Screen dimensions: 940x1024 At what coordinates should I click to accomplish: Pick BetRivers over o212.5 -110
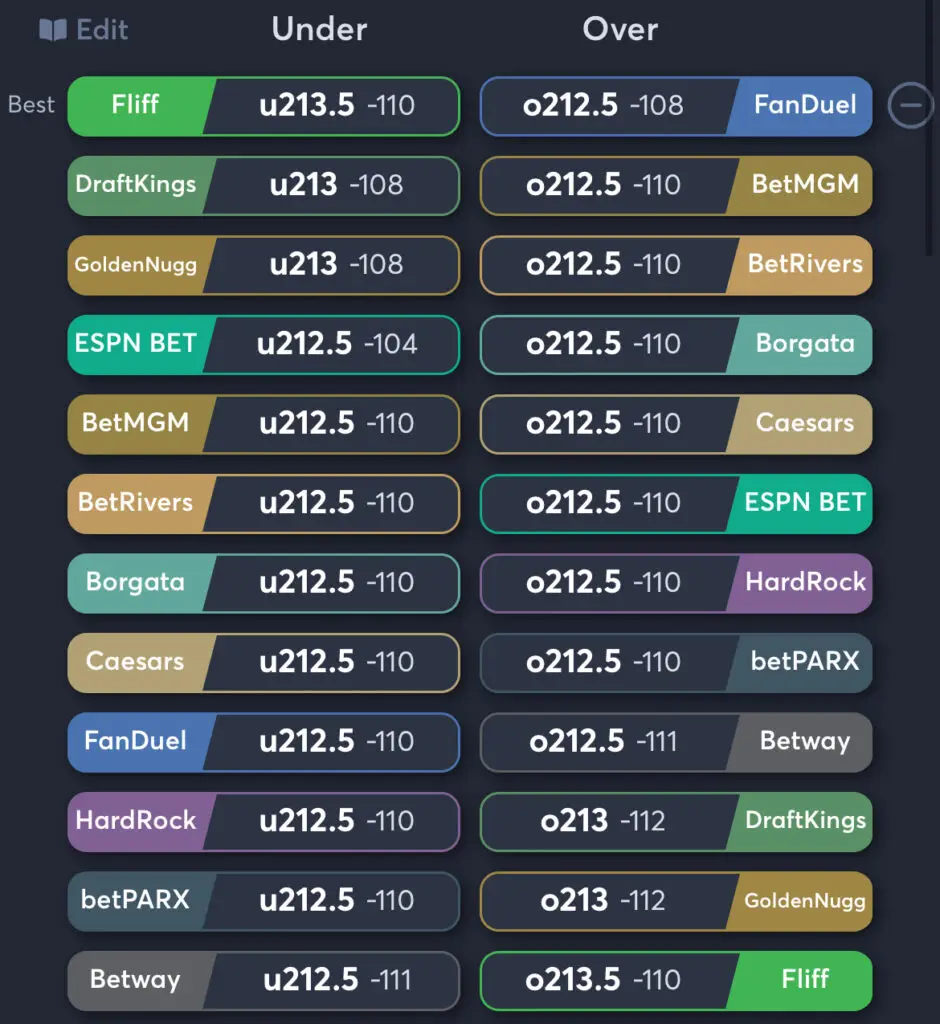(676, 265)
